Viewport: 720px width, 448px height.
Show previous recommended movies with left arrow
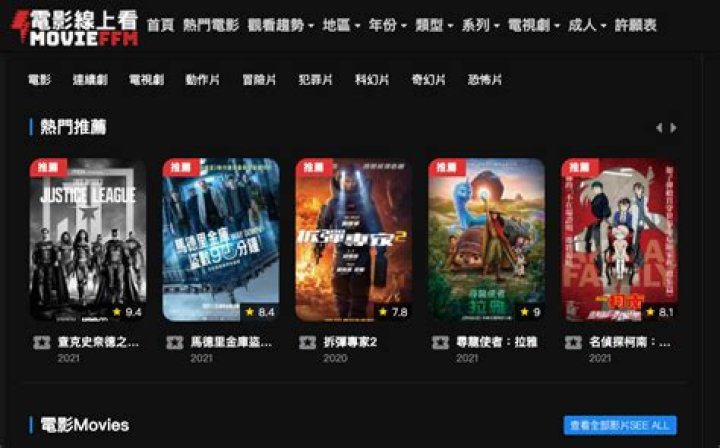658,128
